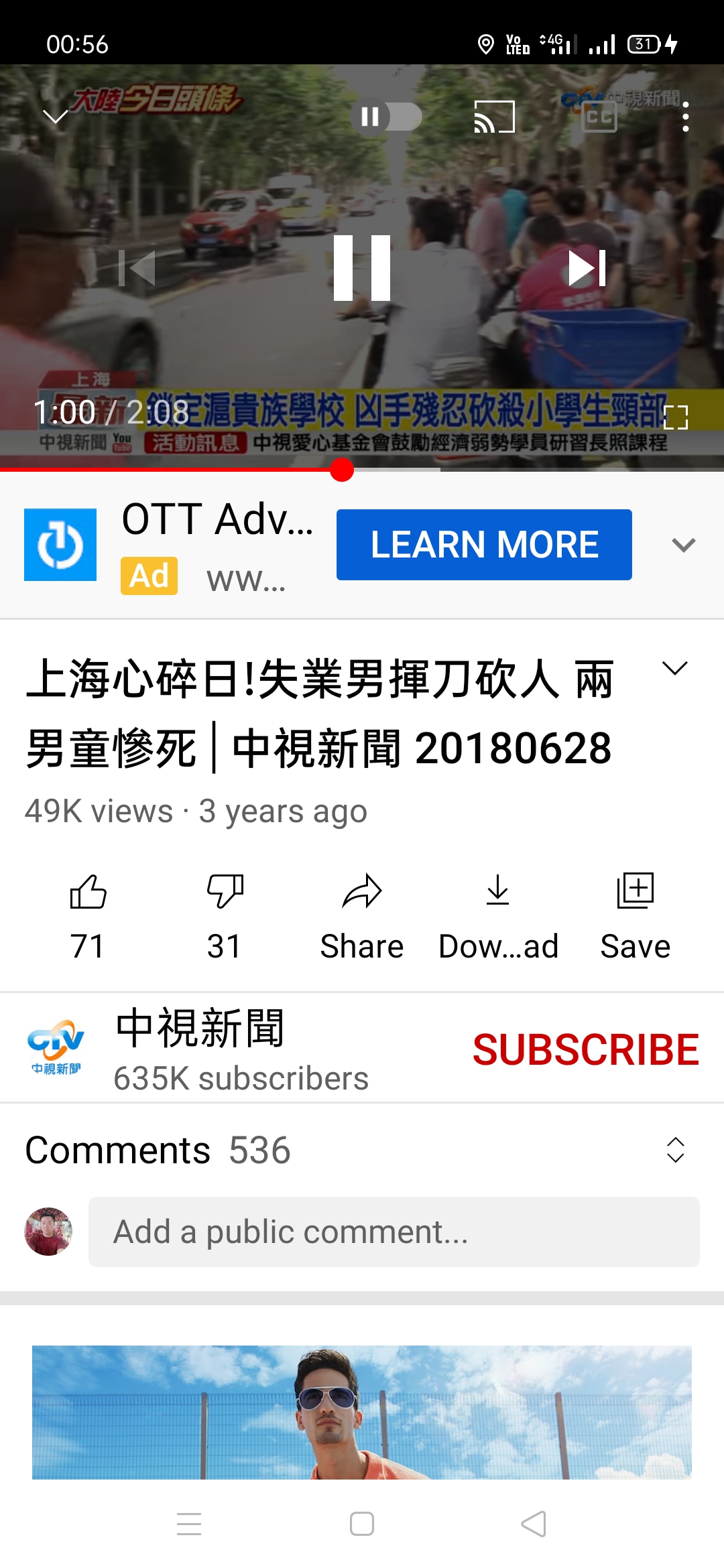Viewport: 724px width, 1568px height.
Task: Tap the Learn More ad button
Action: point(484,544)
